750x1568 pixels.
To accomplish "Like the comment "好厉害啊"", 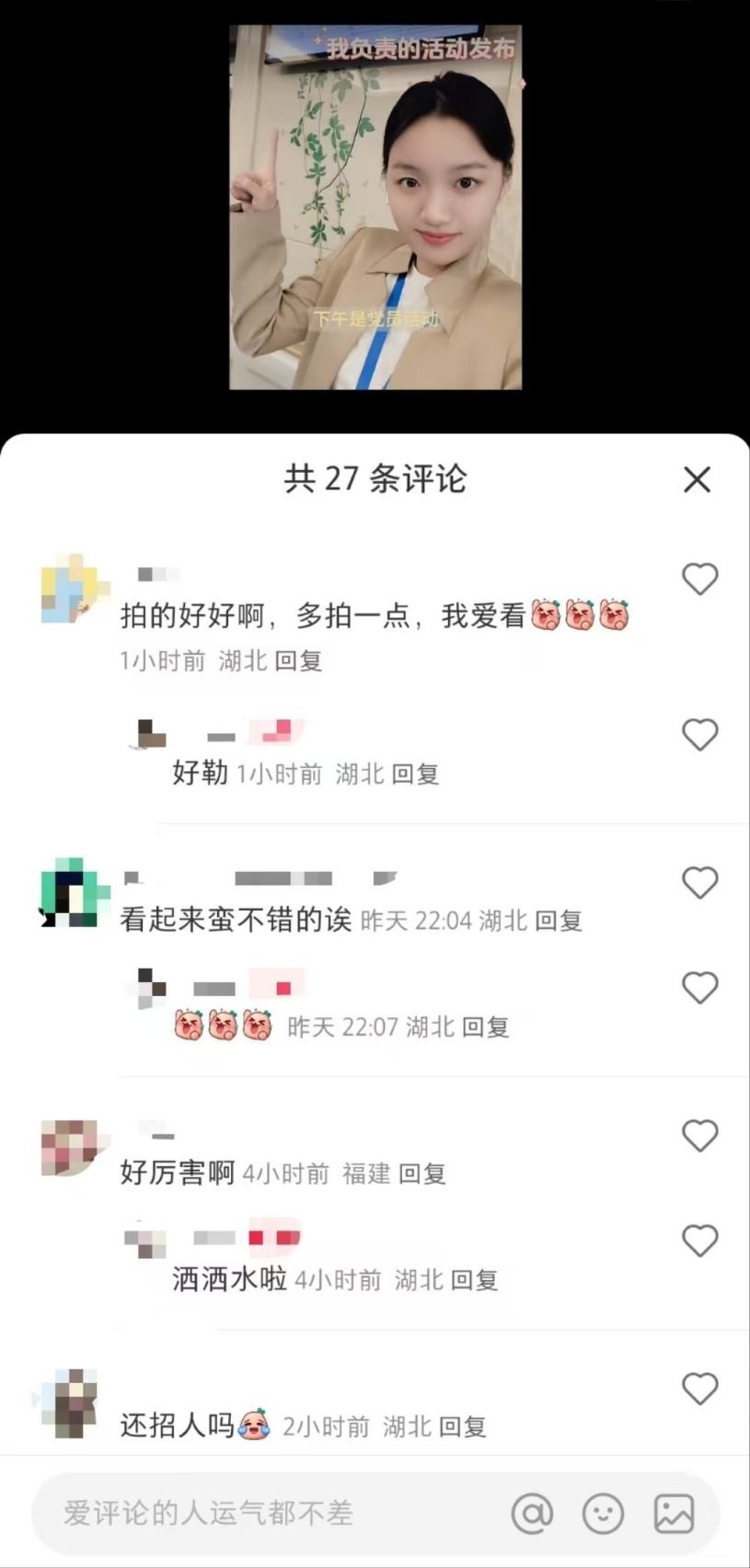I will click(x=699, y=1136).
